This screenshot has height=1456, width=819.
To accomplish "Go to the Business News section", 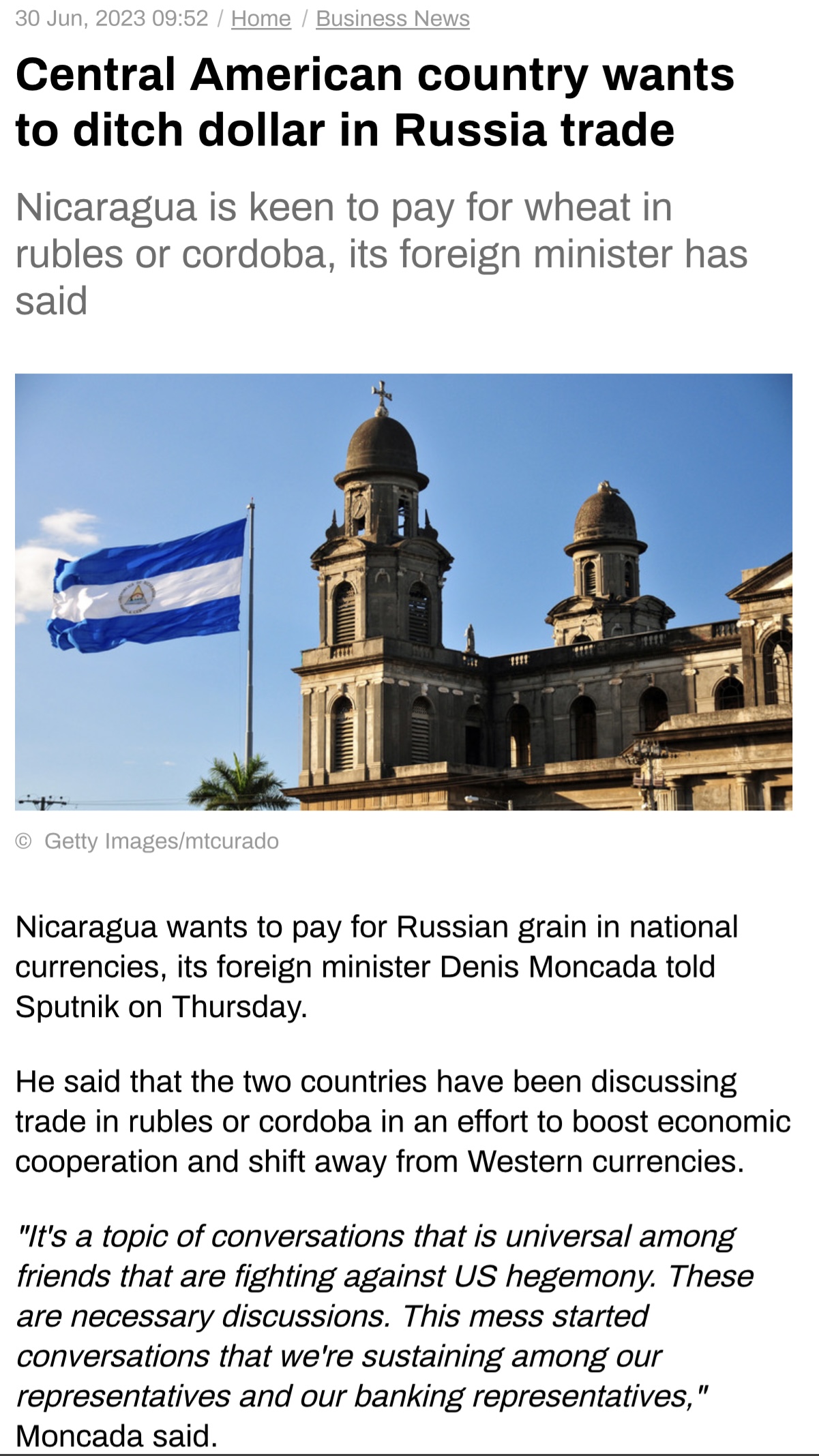I will point(393,18).
